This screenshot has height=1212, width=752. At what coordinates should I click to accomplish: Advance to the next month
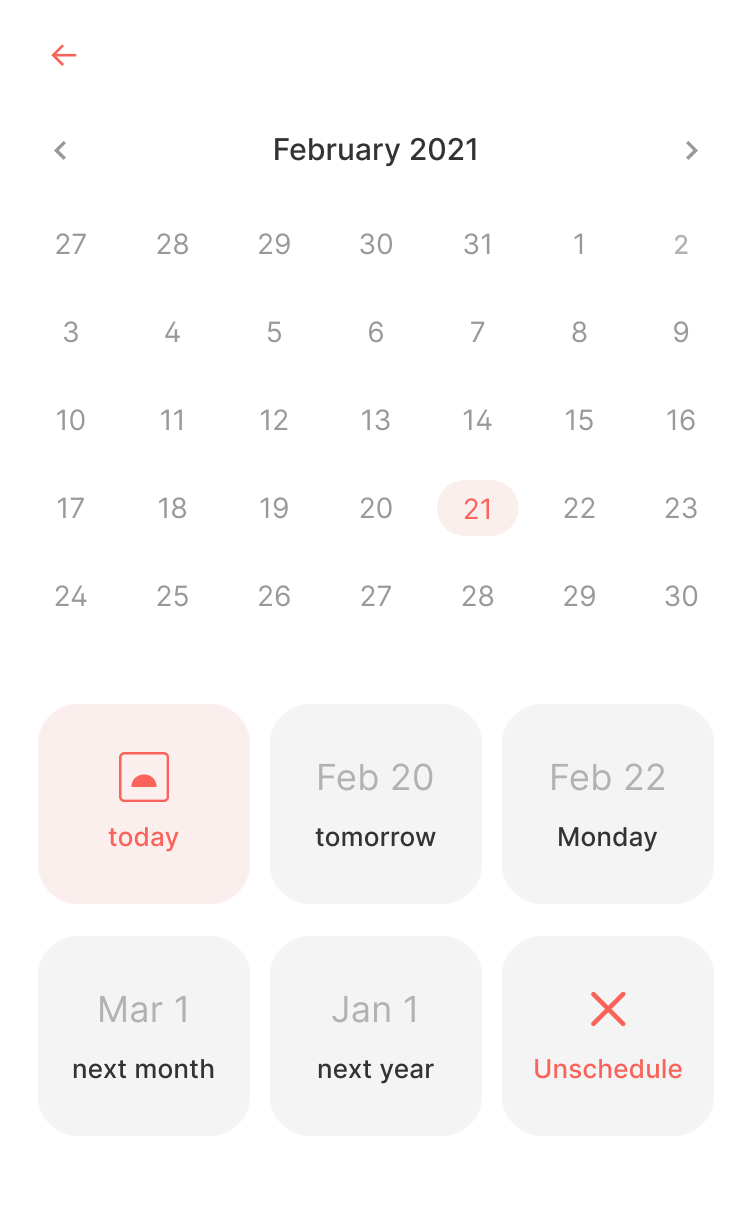coord(691,151)
